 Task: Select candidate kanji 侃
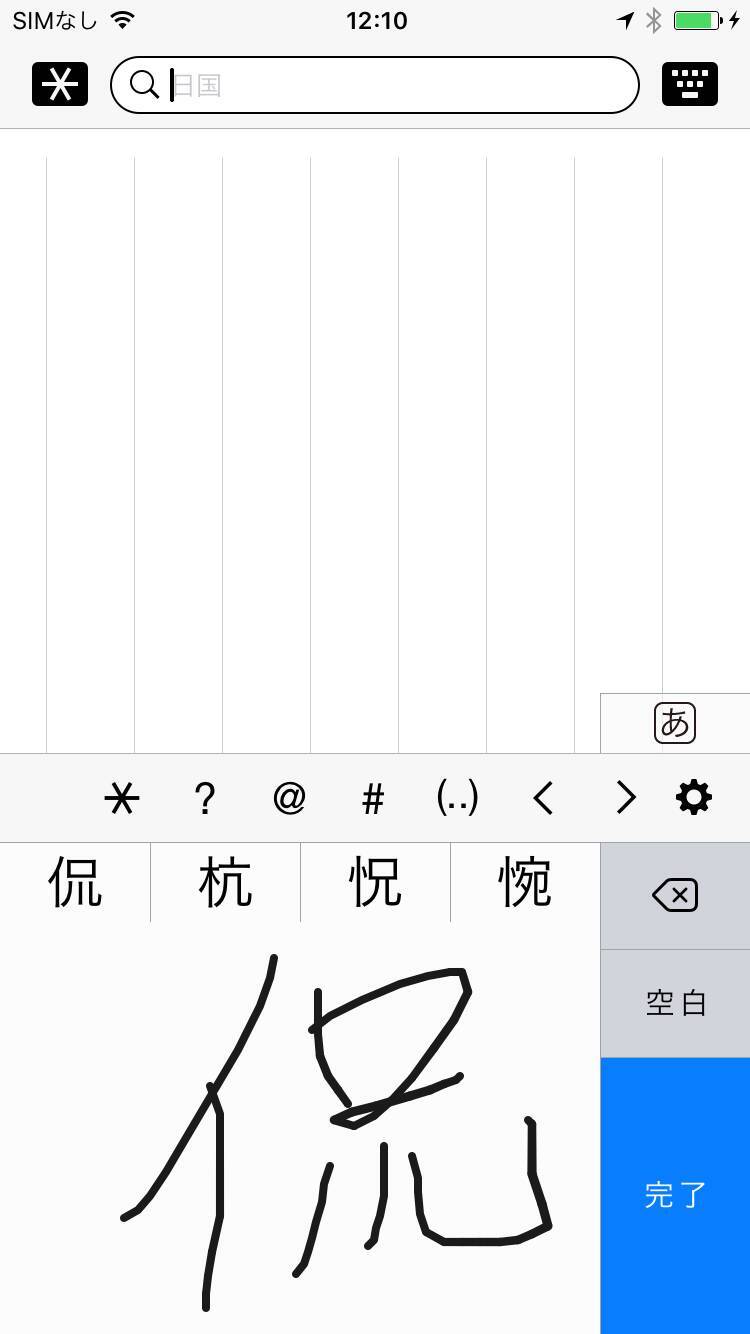click(x=75, y=883)
